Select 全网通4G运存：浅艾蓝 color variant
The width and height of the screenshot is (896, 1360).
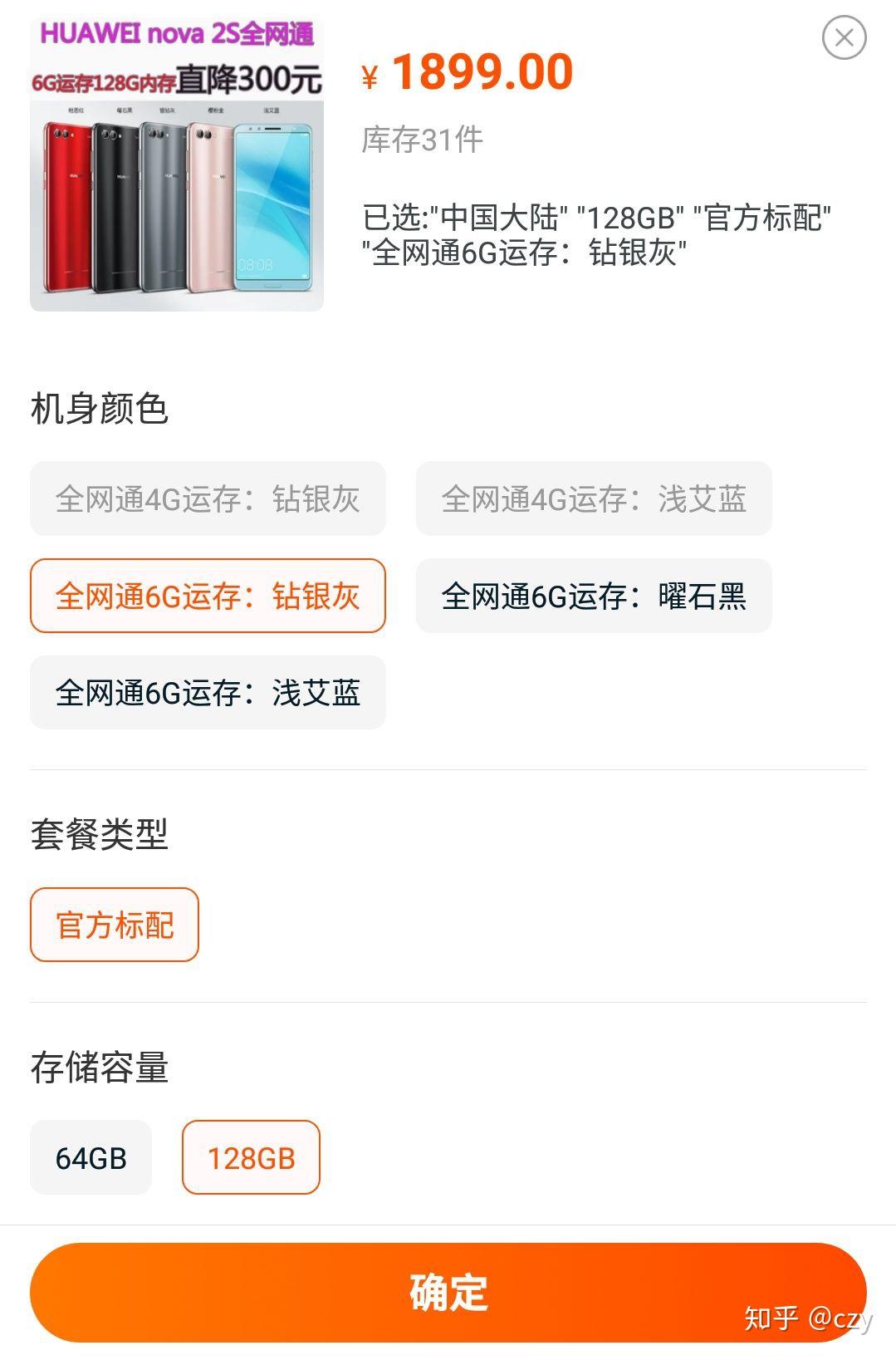point(593,498)
